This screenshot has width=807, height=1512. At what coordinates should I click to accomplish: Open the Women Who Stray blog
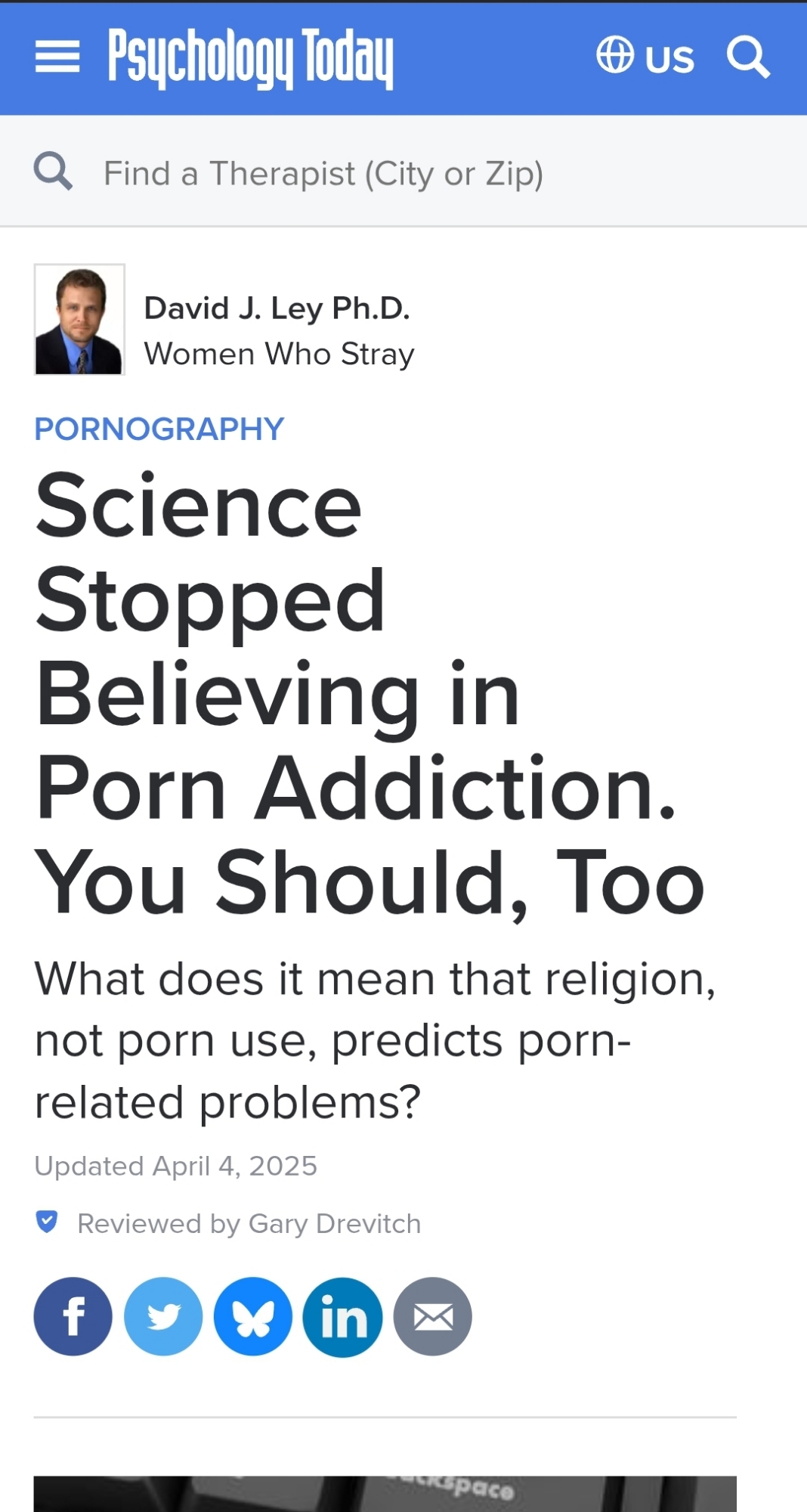point(279,354)
